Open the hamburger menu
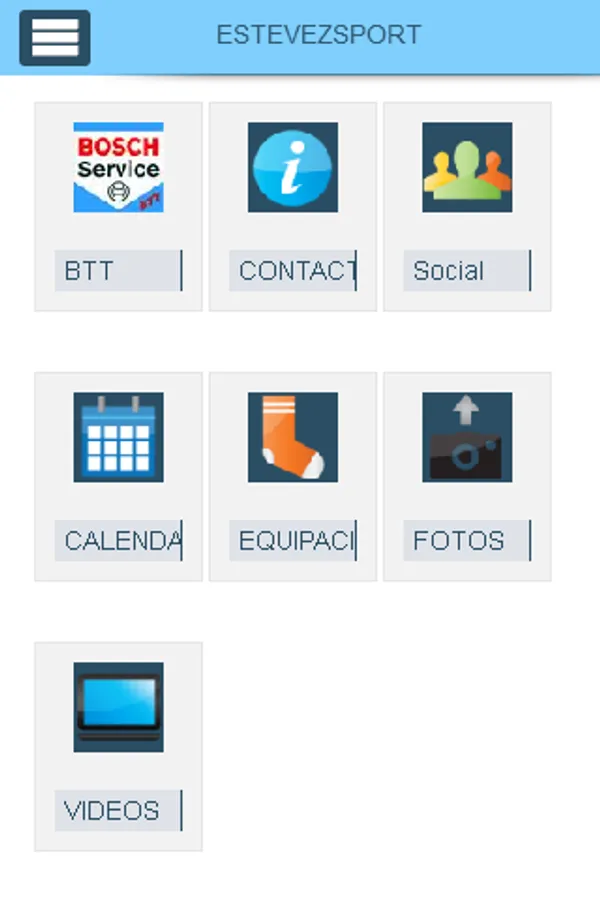 click(x=55, y=38)
